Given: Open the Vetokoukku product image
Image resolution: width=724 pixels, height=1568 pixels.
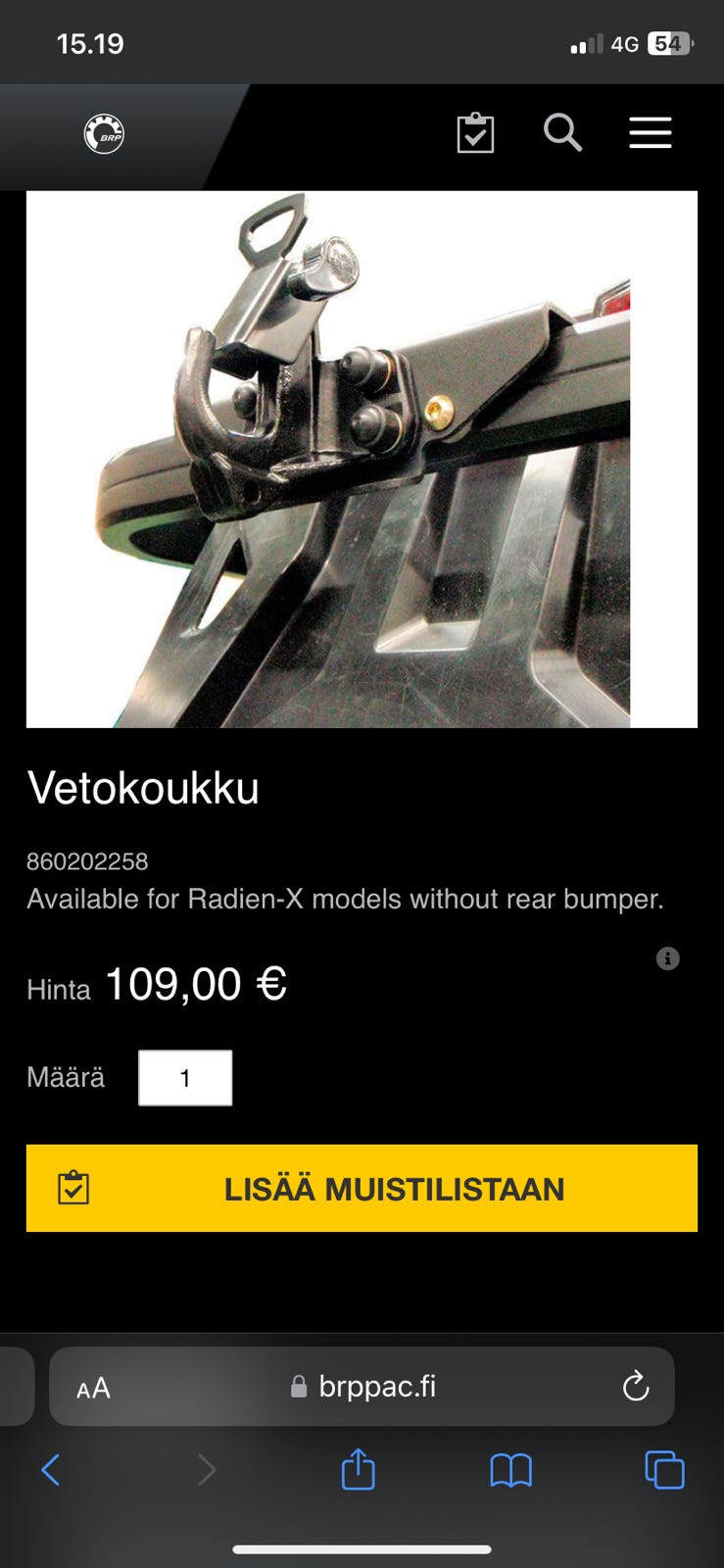Looking at the screenshot, I should (x=362, y=459).
